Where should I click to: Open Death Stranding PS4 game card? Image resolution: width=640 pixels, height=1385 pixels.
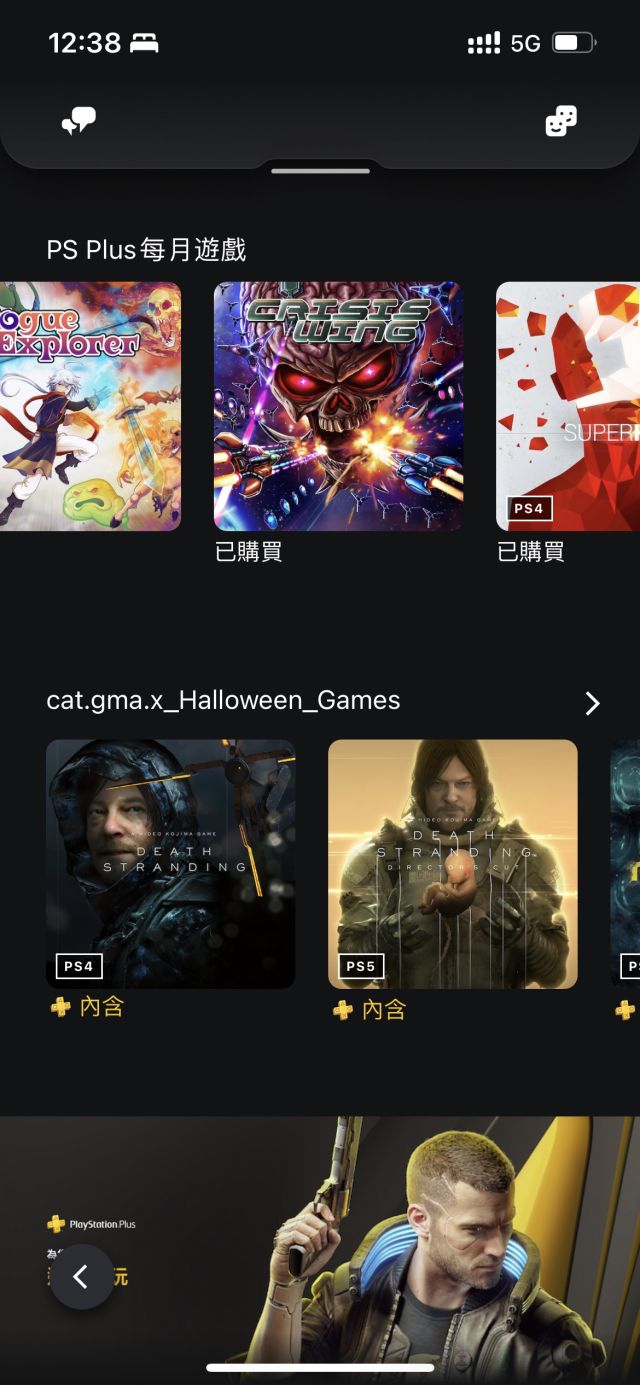coord(171,864)
